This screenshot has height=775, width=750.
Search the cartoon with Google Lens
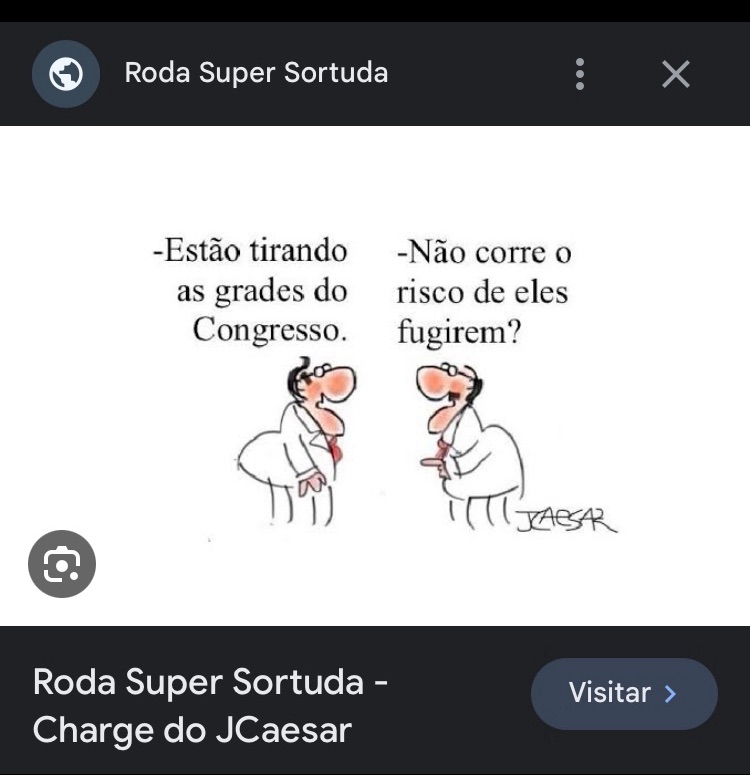[x=62, y=564]
